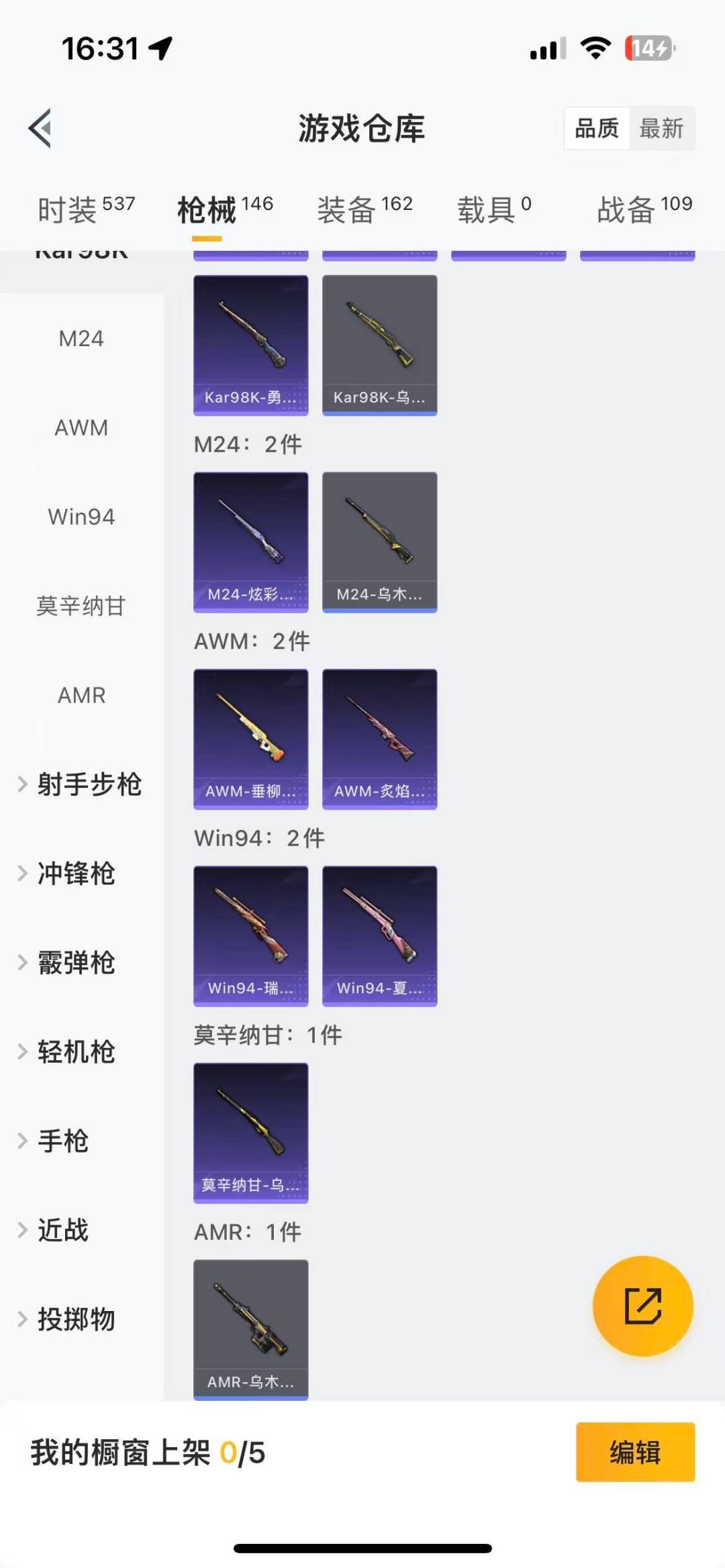Select 莫辛纳甘 in the sidebar
The height and width of the screenshot is (1568, 725).
pos(81,606)
